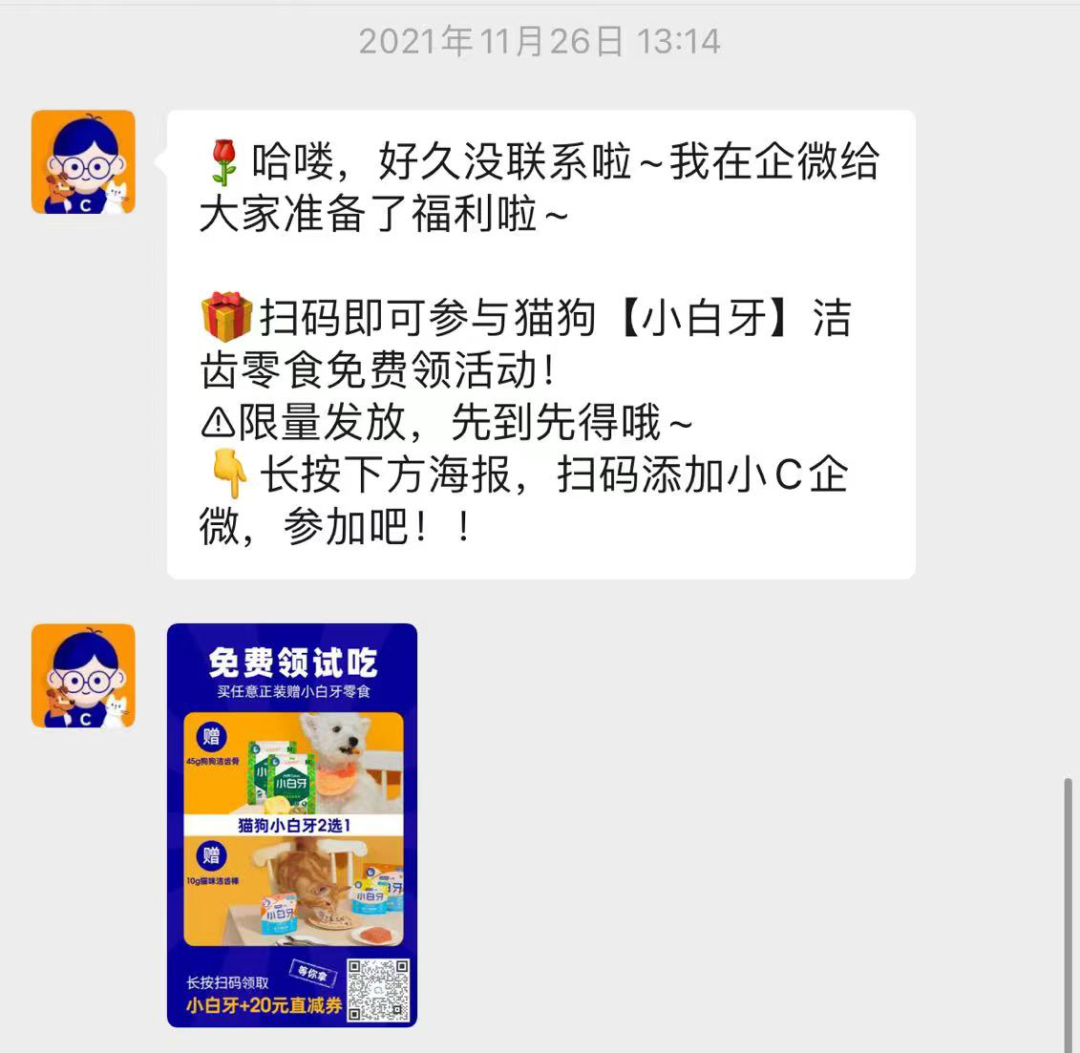
Task: Open the 免费领试吃 poster image message
Action: (292, 824)
